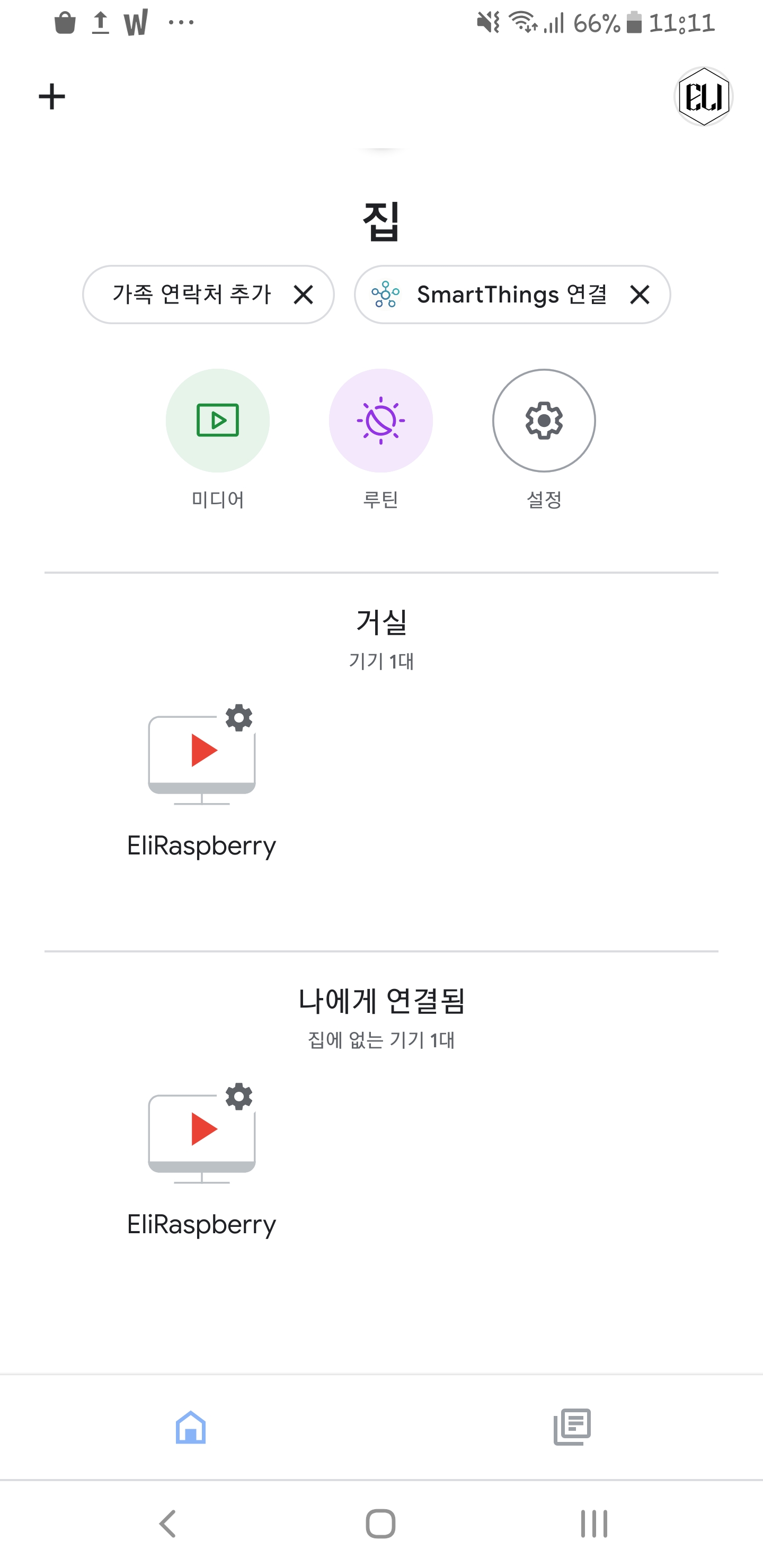Open the ELI account profile picture
Viewport: 763px width, 1568px height.
click(x=703, y=97)
